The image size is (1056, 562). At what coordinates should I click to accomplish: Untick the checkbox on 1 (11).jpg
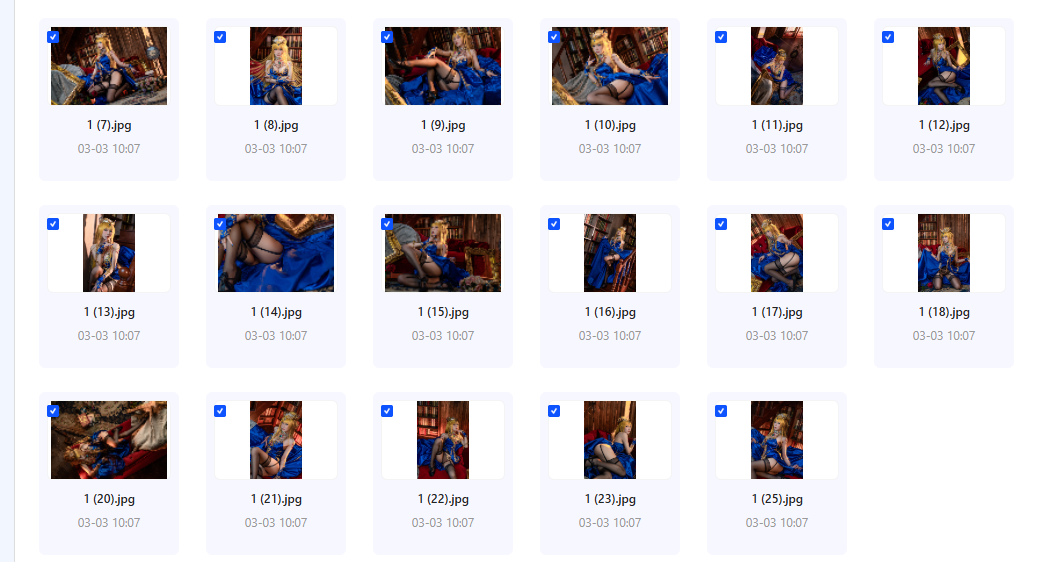721,37
